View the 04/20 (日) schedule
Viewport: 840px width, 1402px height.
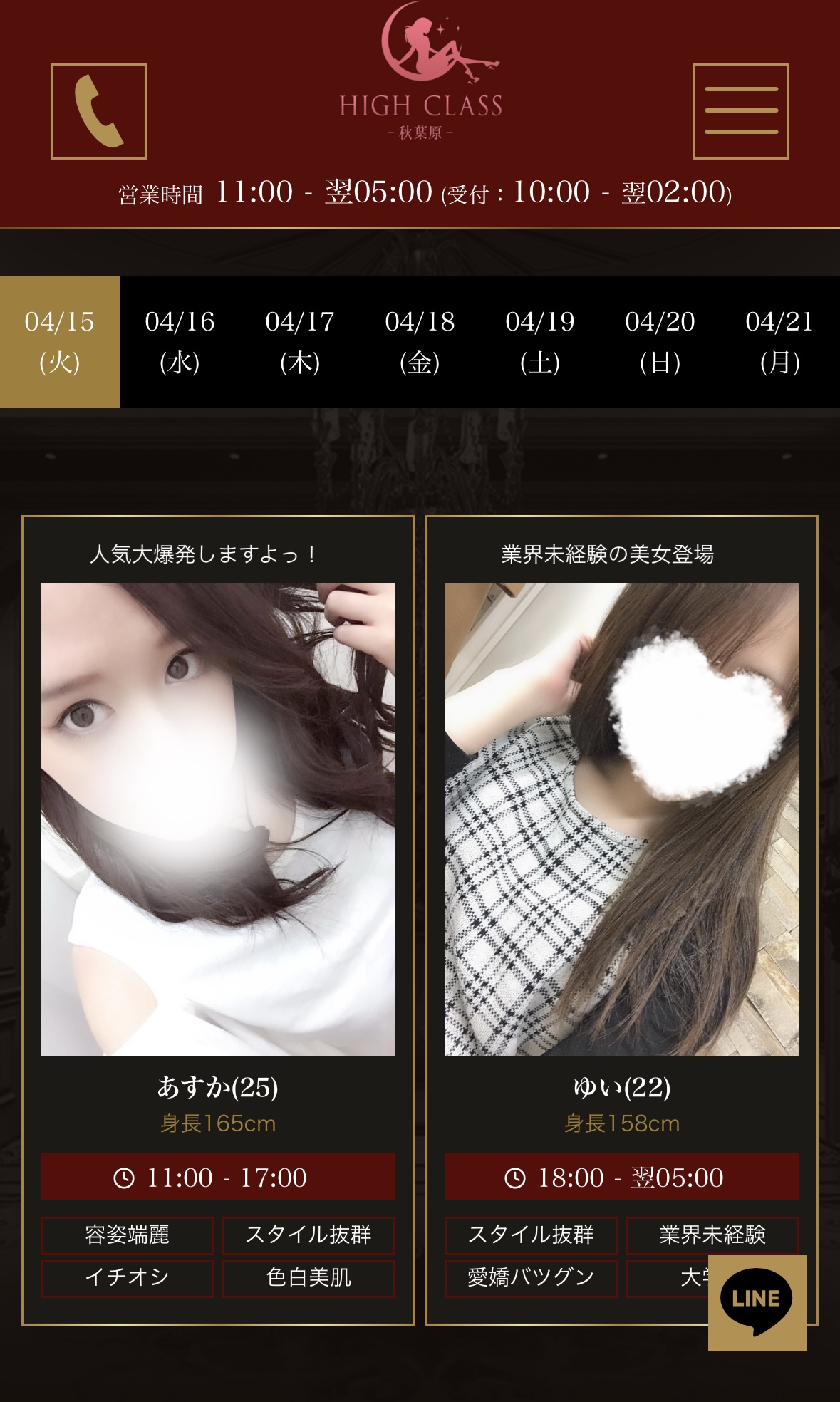[660, 342]
